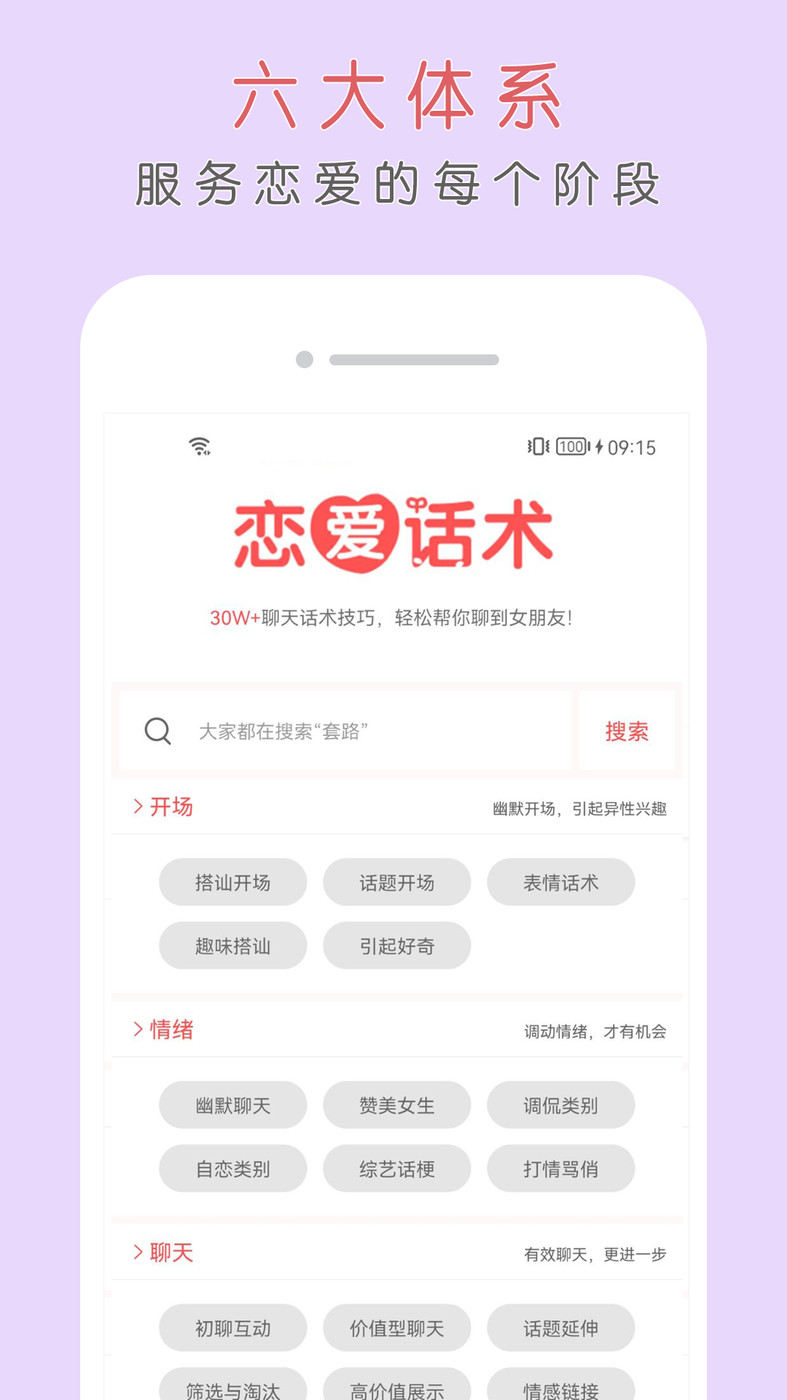Viewport: 787px width, 1400px height.
Task: Click the vibration mode status icon
Action: coord(536,446)
